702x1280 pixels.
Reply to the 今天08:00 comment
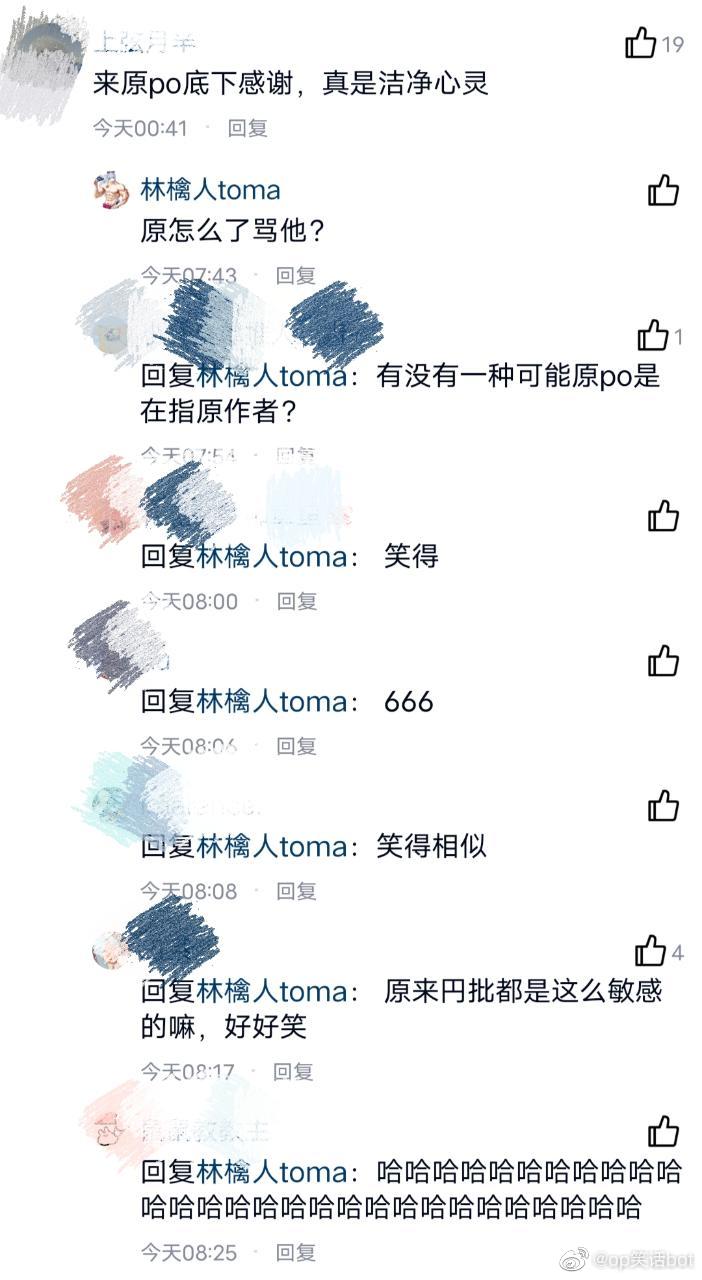point(296,601)
